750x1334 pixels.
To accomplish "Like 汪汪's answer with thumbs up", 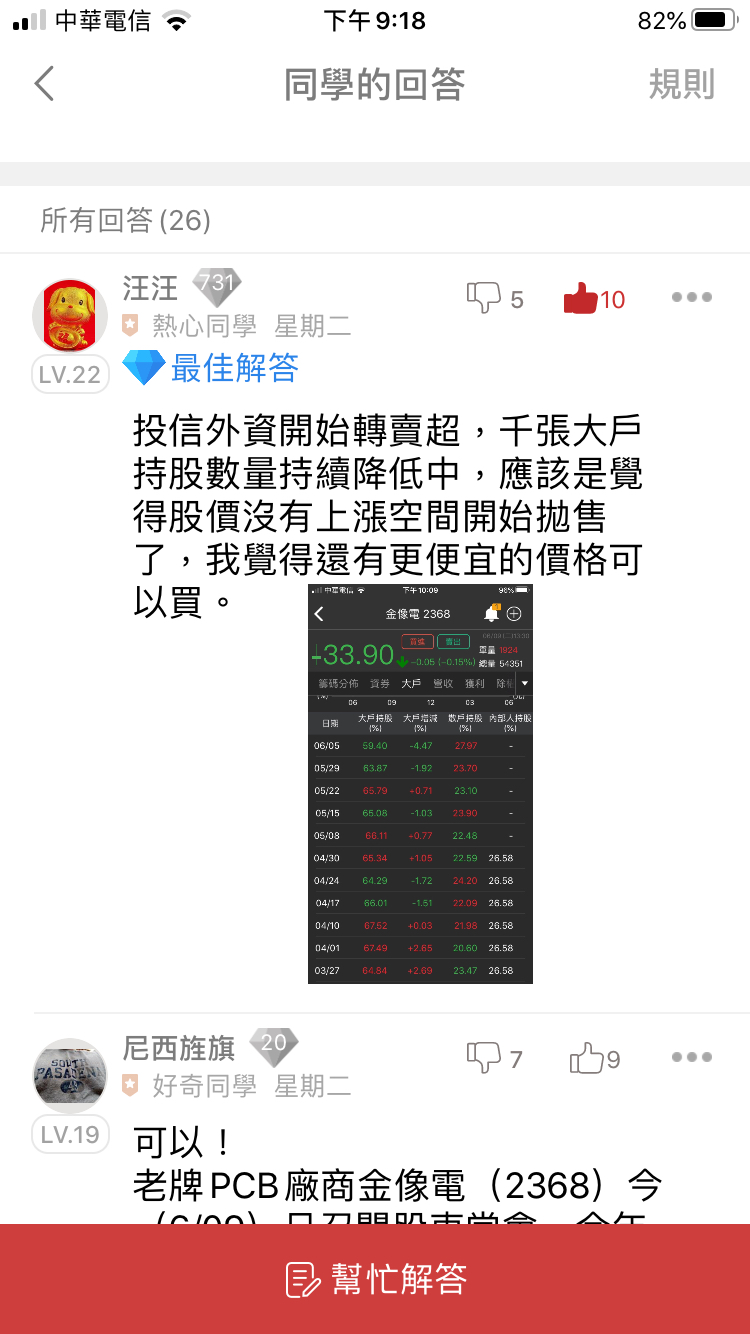I will pyautogui.click(x=581, y=298).
